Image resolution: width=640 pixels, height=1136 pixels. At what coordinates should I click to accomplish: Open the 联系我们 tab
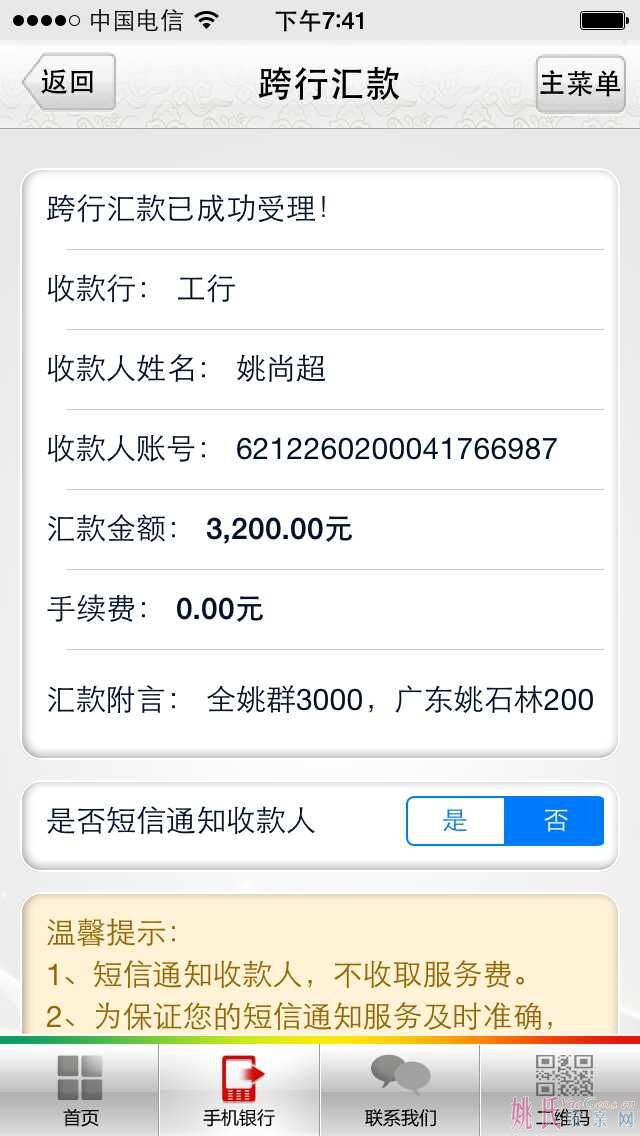pyautogui.click(x=399, y=1090)
